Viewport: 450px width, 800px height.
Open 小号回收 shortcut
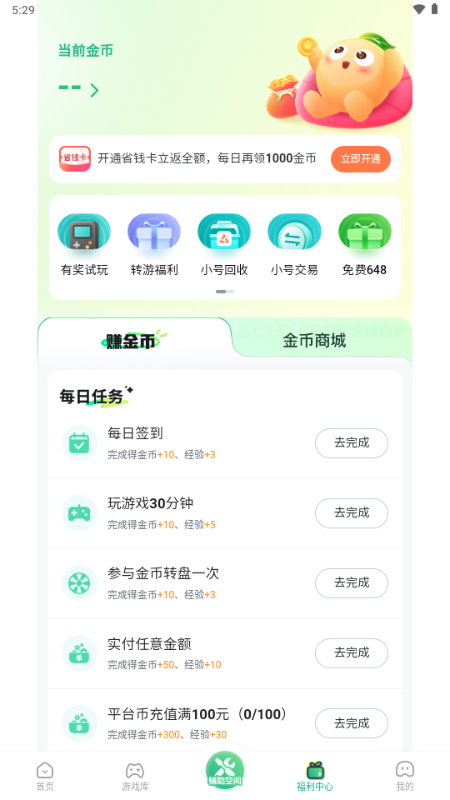pos(224,245)
